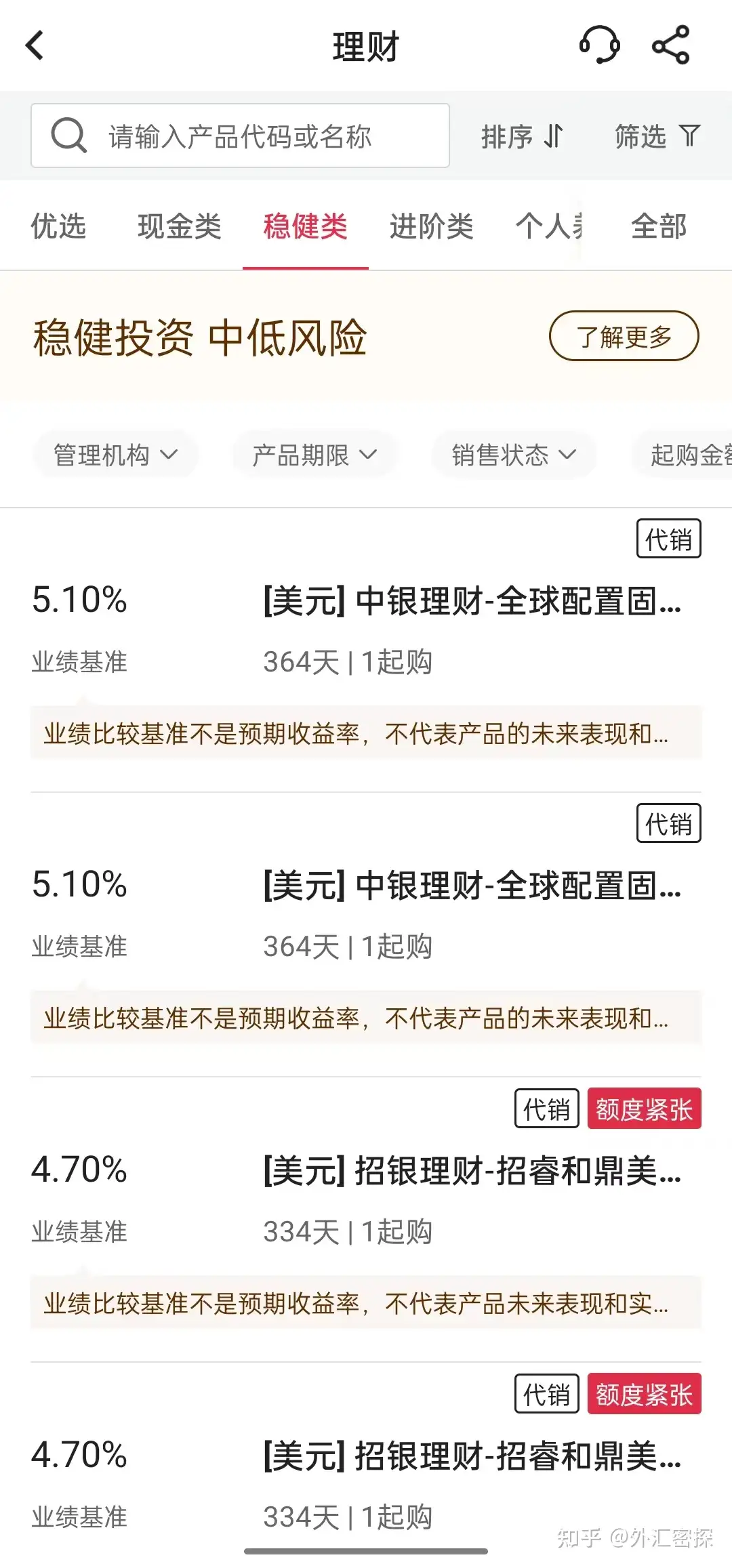Open the 全部 tab
The image size is (732, 1568).
click(x=659, y=226)
